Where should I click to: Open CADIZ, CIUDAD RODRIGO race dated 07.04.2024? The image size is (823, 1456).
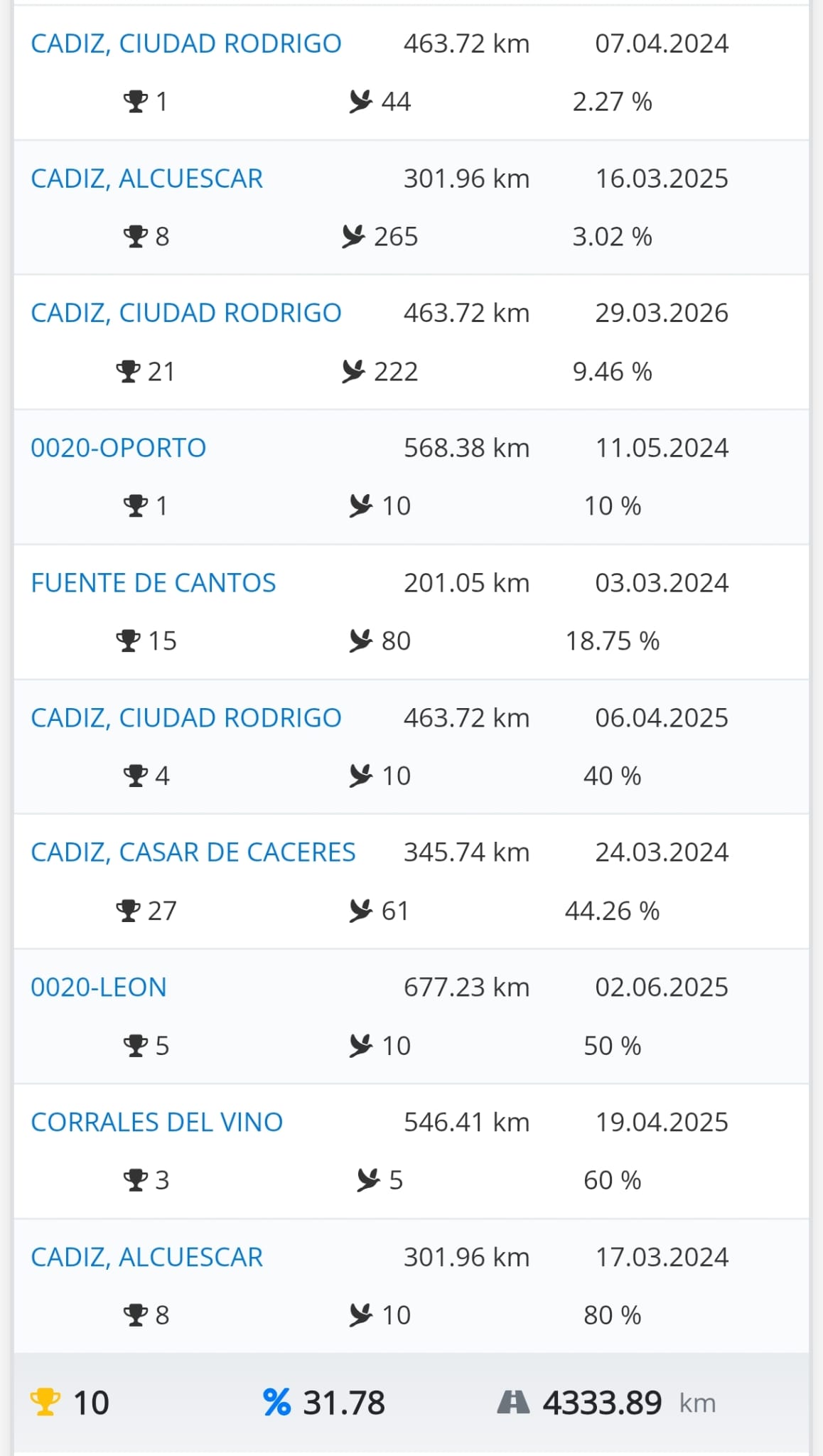pos(185,44)
